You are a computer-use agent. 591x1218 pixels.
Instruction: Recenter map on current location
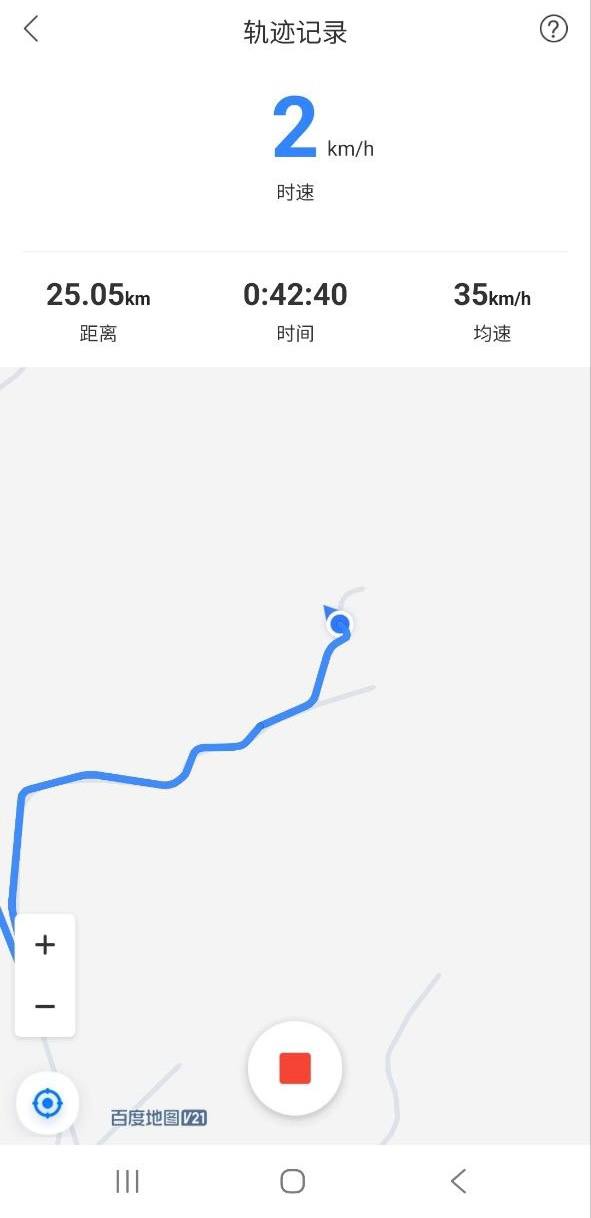[47, 1103]
